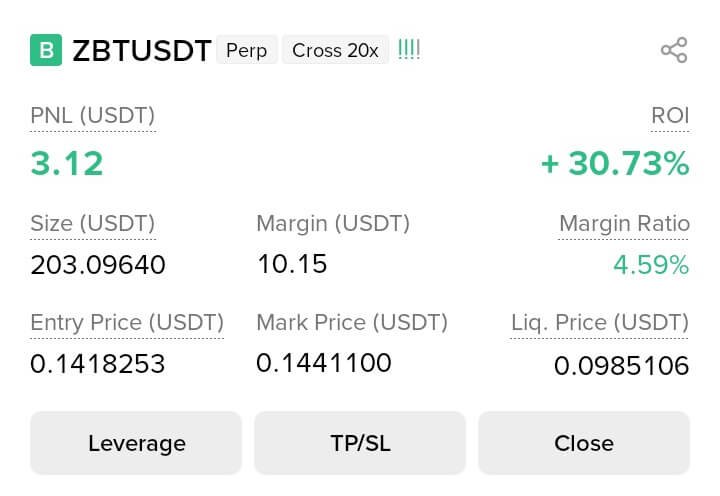Screen dimensions: 720x496
Task: Tap the Size (USDT) label
Action: coord(92,224)
